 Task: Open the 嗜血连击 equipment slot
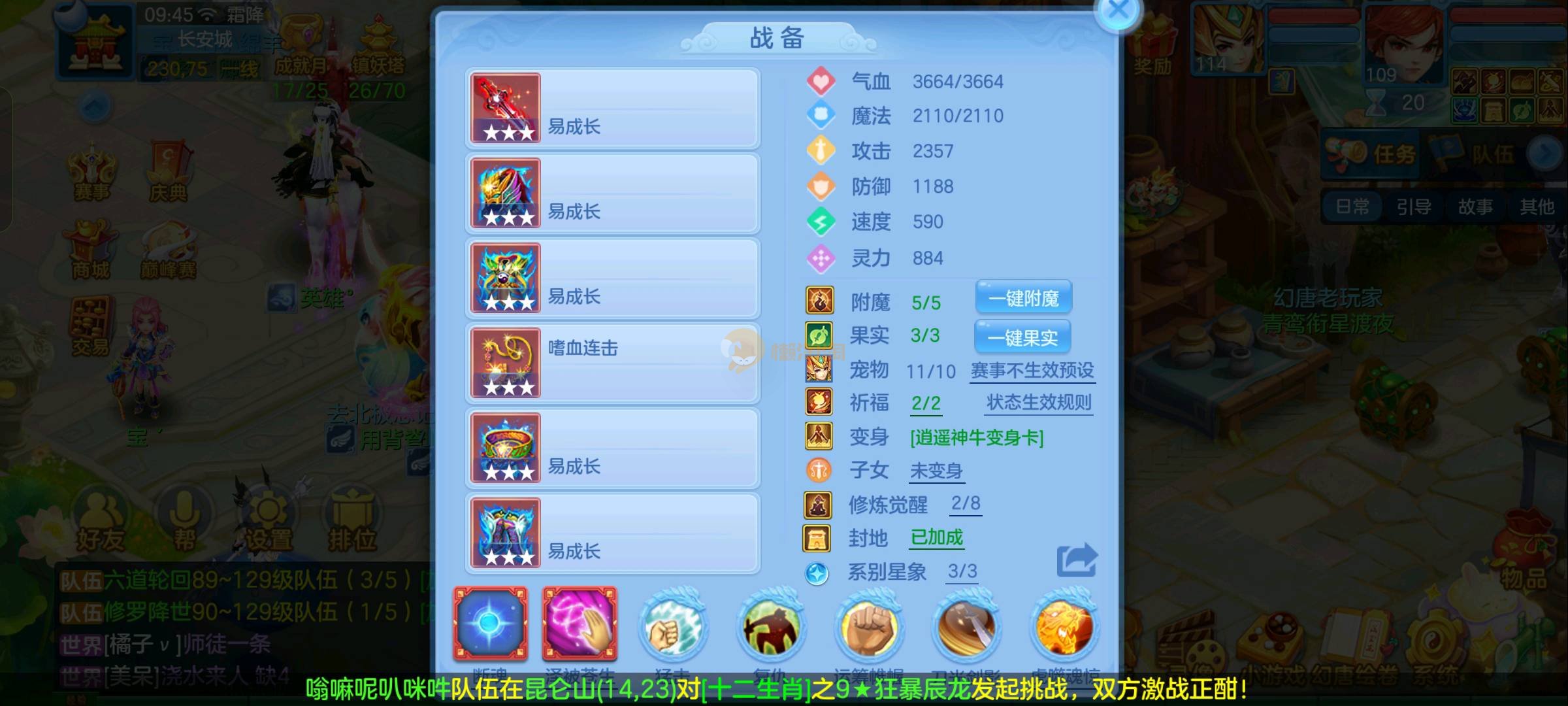(x=612, y=363)
